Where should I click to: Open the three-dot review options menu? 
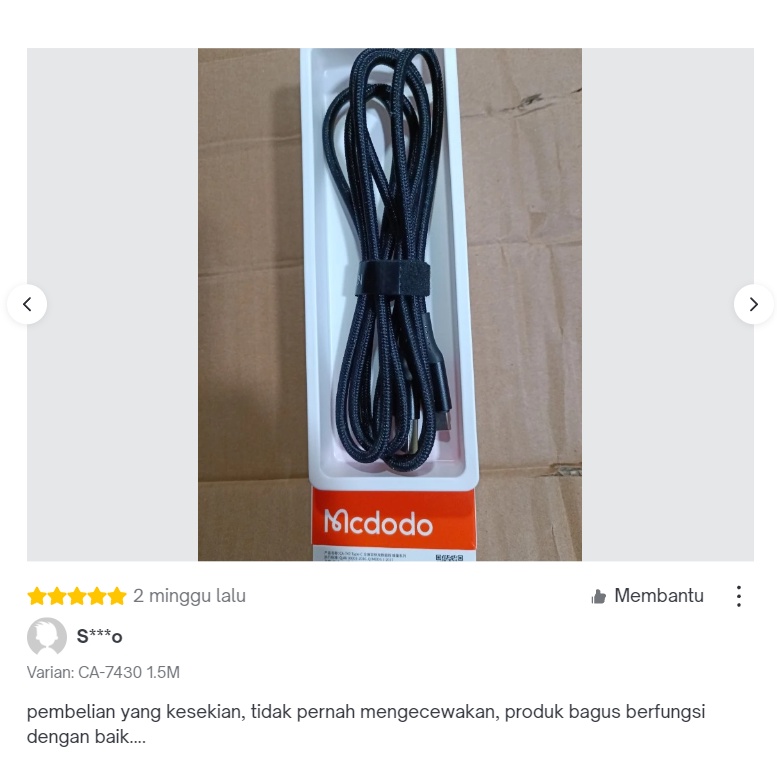[x=739, y=596]
